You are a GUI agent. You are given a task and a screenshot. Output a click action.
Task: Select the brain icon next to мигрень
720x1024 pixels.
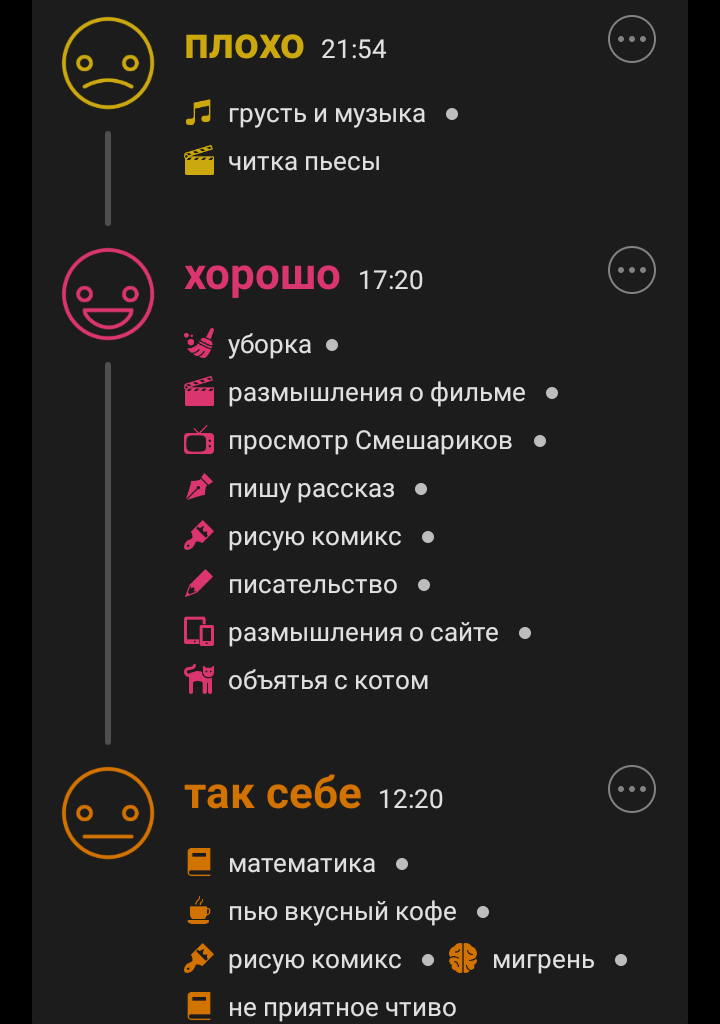point(464,958)
